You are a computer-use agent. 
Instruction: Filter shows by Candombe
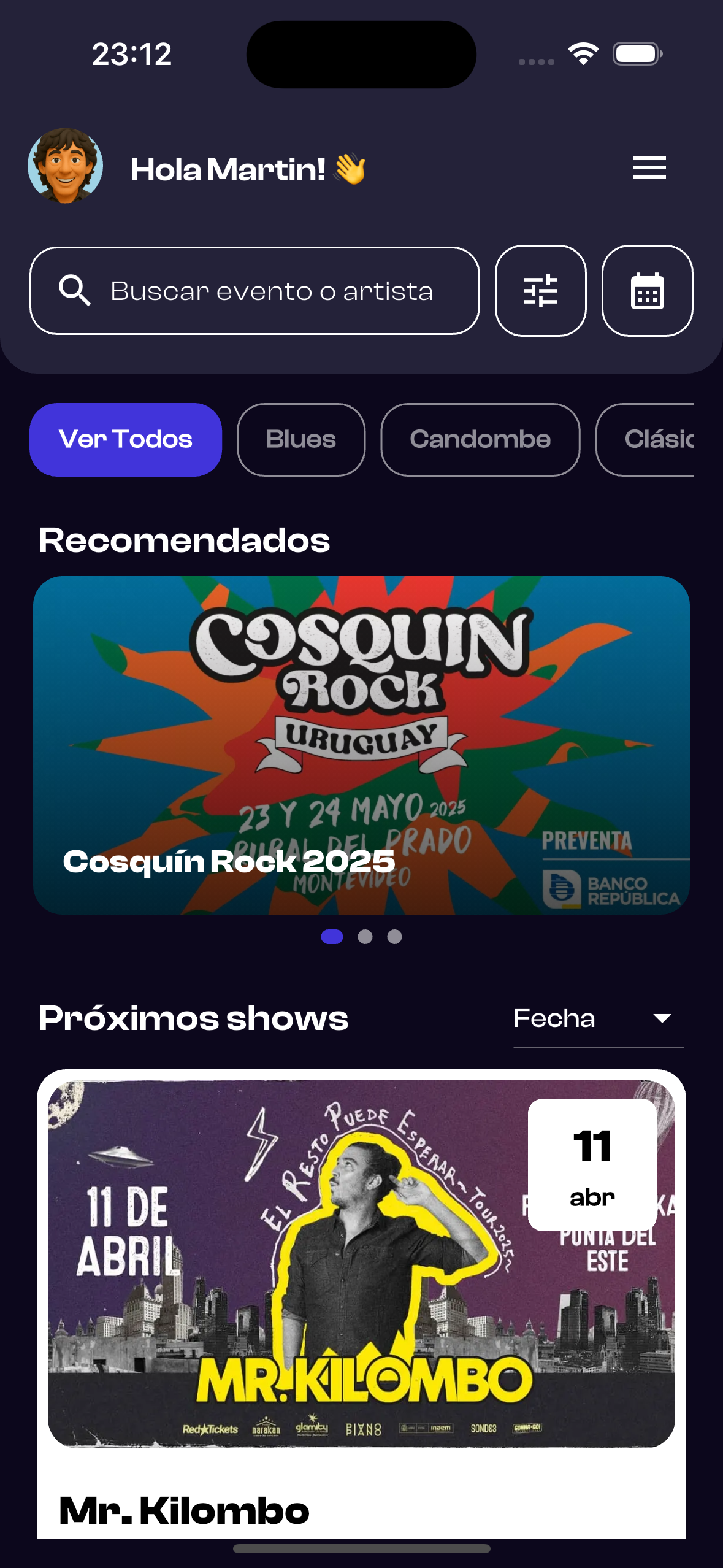[x=480, y=439]
